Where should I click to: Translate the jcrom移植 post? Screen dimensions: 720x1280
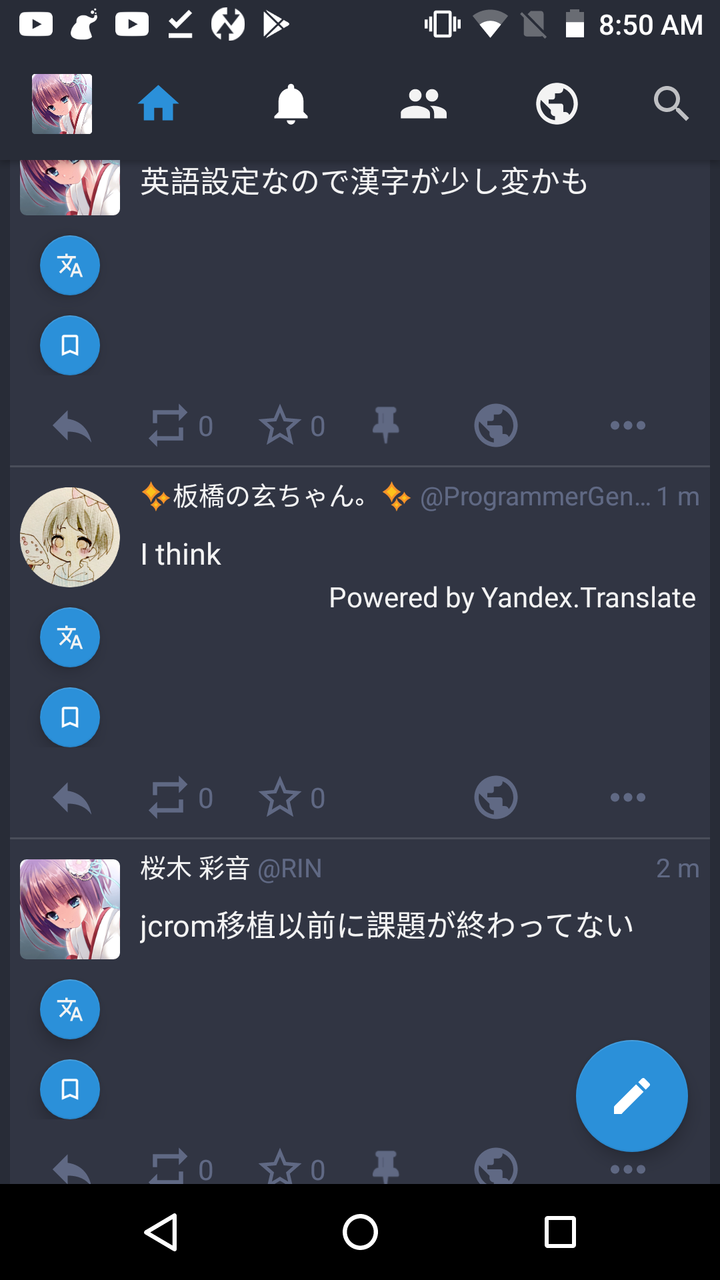70,1009
